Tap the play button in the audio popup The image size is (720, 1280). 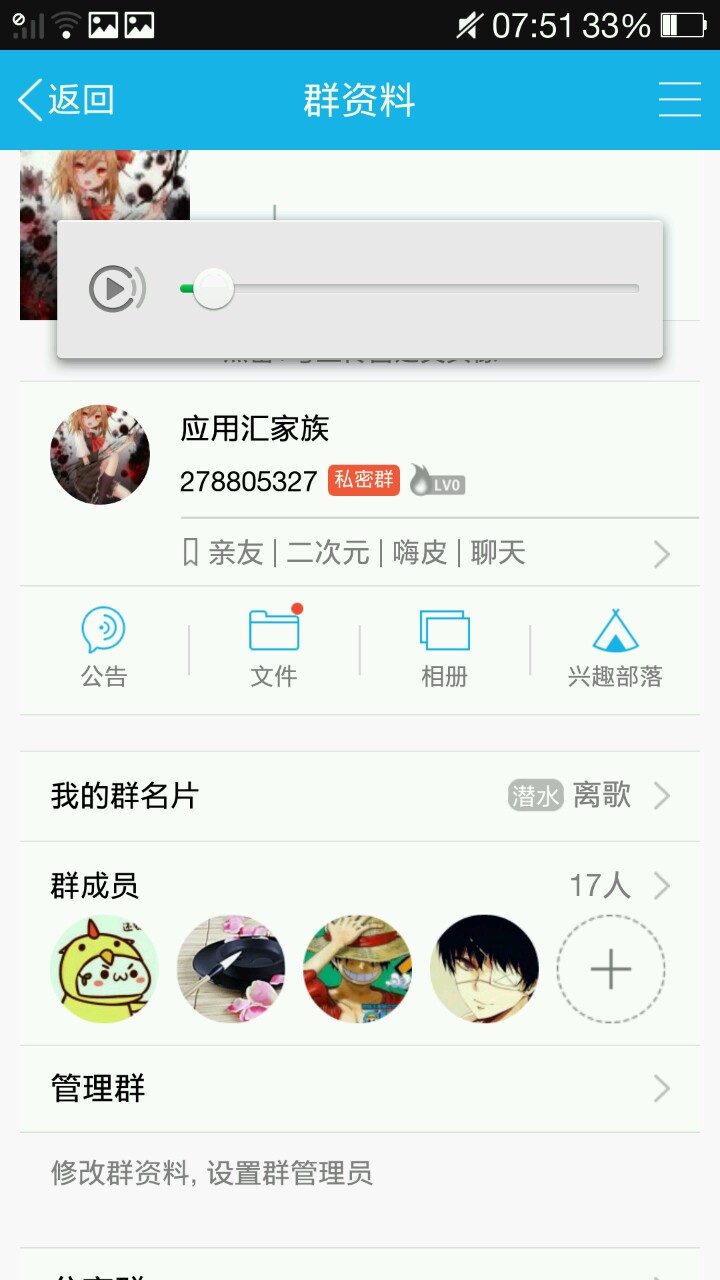116,289
